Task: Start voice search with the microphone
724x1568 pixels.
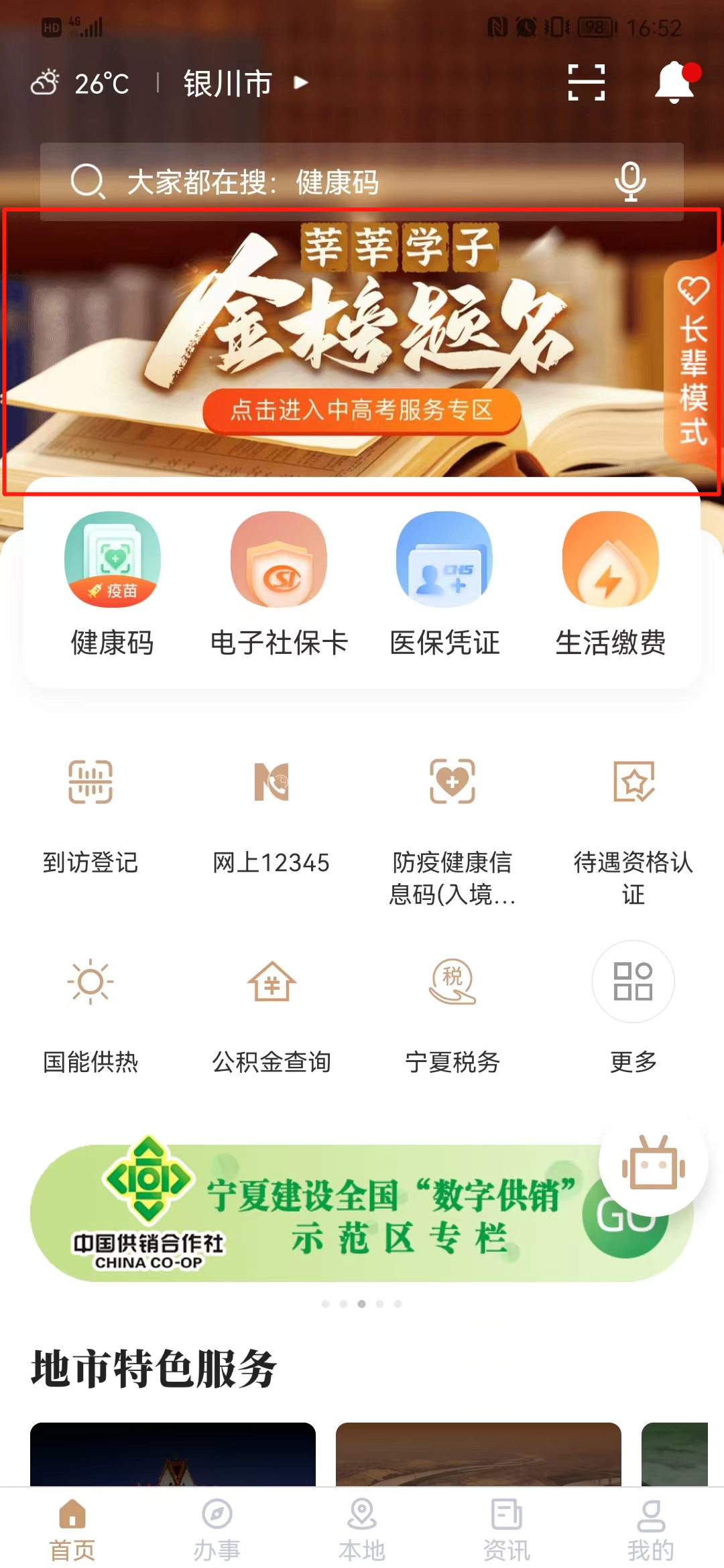Action: pyautogui.click(x=630, y=182)
